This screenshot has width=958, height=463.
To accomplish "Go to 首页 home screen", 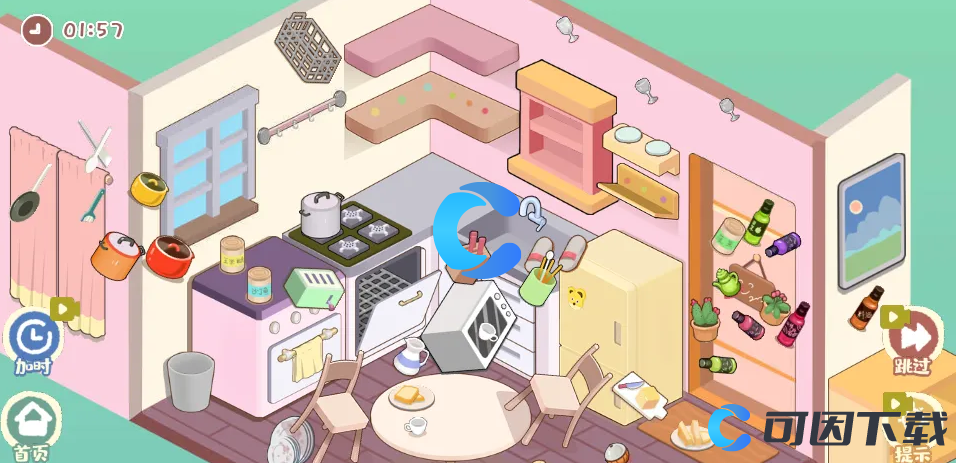I will pos(33,425).
